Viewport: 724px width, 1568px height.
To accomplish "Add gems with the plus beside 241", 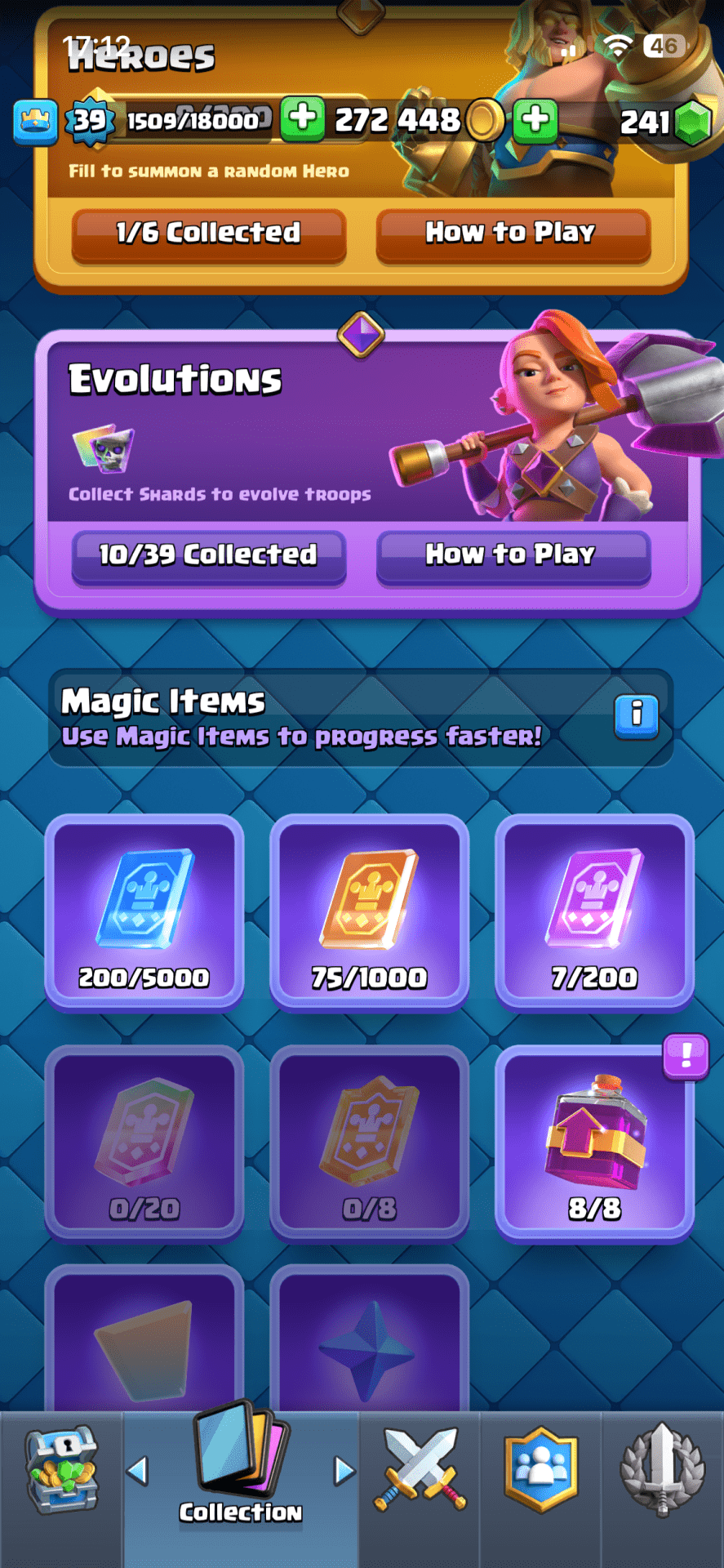I will [535, 120].
